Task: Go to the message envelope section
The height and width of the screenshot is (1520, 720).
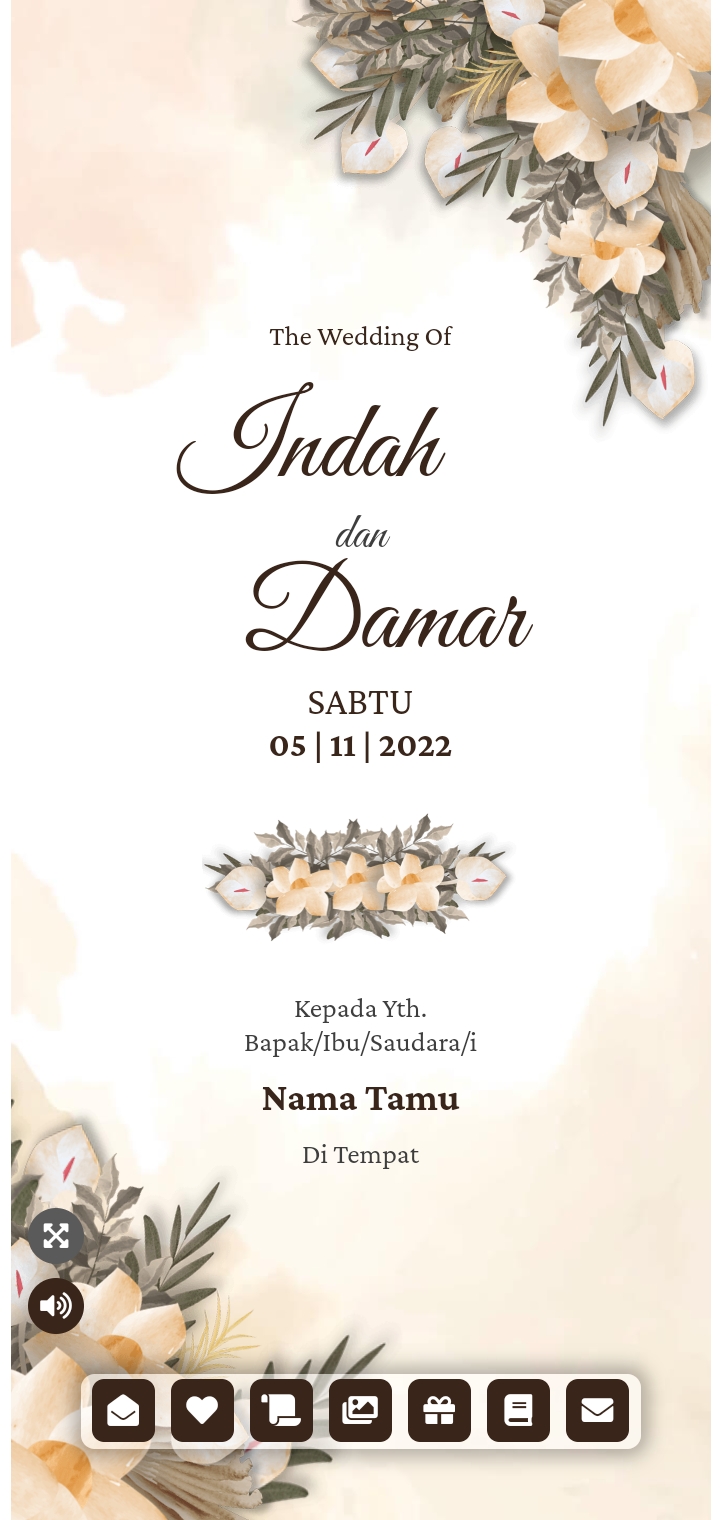Action: click(597, 1411)
